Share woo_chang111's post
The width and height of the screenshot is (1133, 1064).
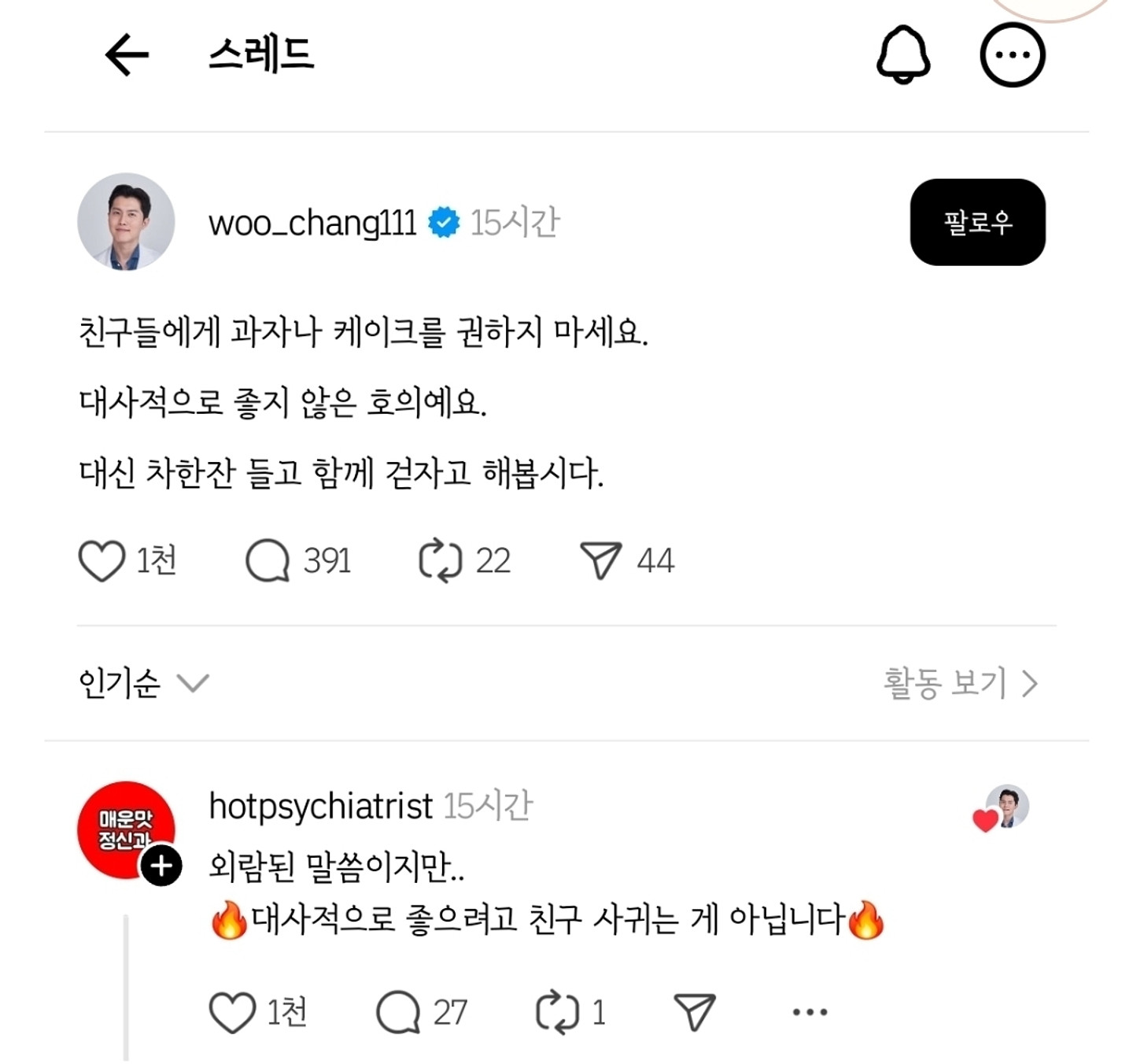pyautogui.click(x=600, y=561)
